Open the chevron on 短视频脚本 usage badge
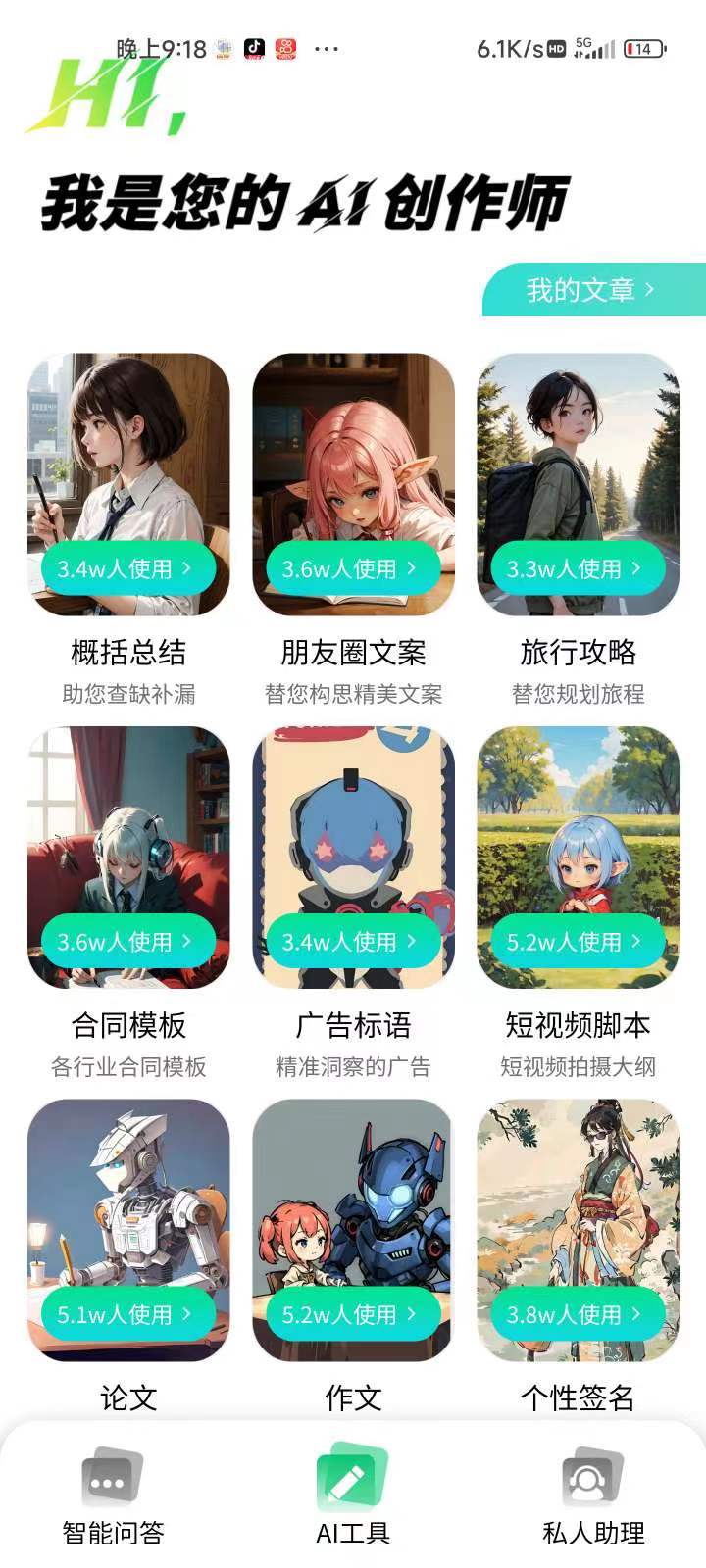The image size is (706, 1568). click(635, 943)
